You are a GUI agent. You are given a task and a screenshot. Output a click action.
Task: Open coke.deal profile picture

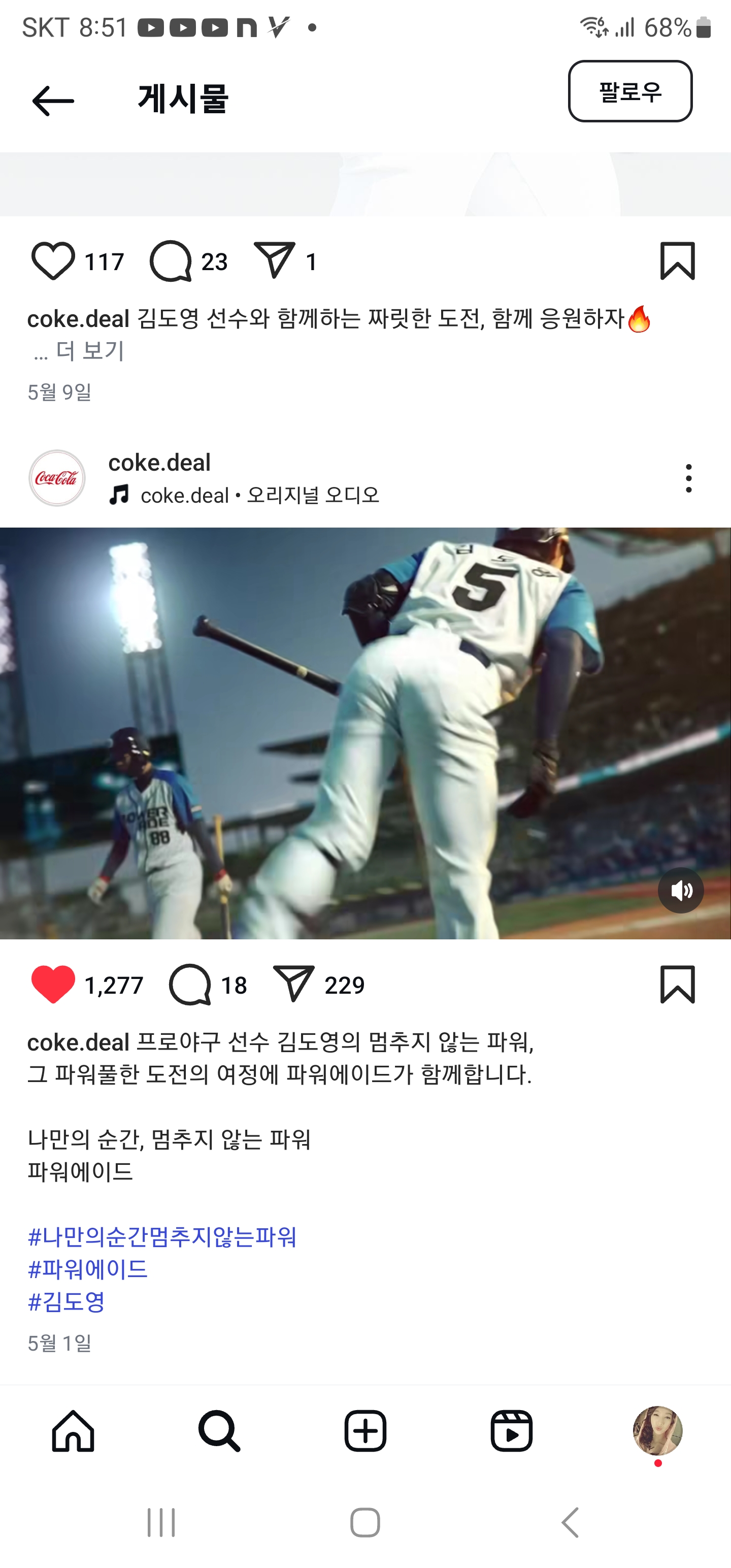(57, 478)
